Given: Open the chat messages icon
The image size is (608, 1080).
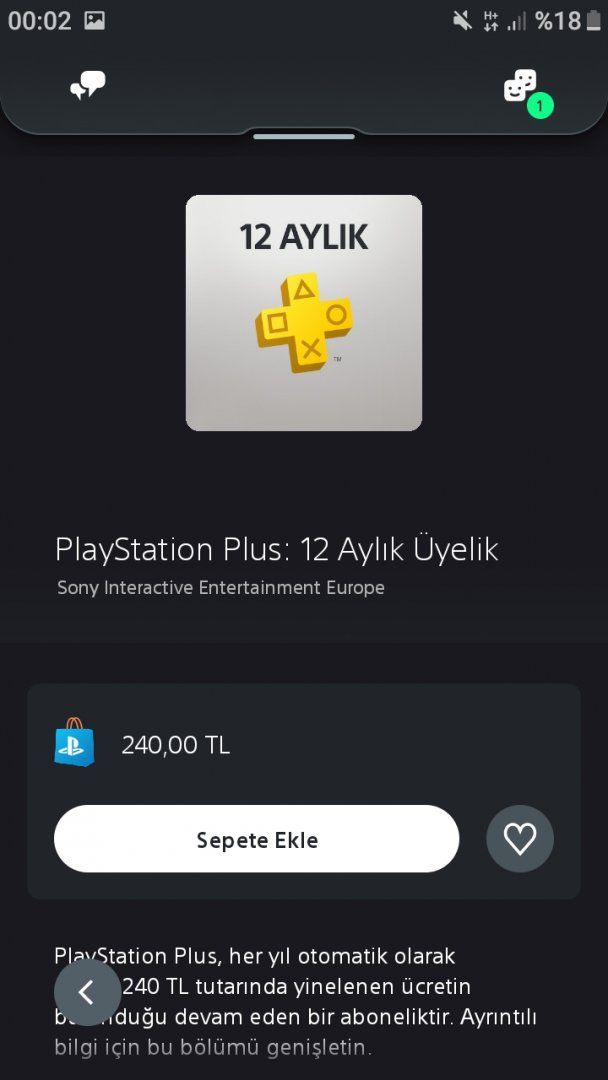Looking at the screenshot, I should click(87, 86).
